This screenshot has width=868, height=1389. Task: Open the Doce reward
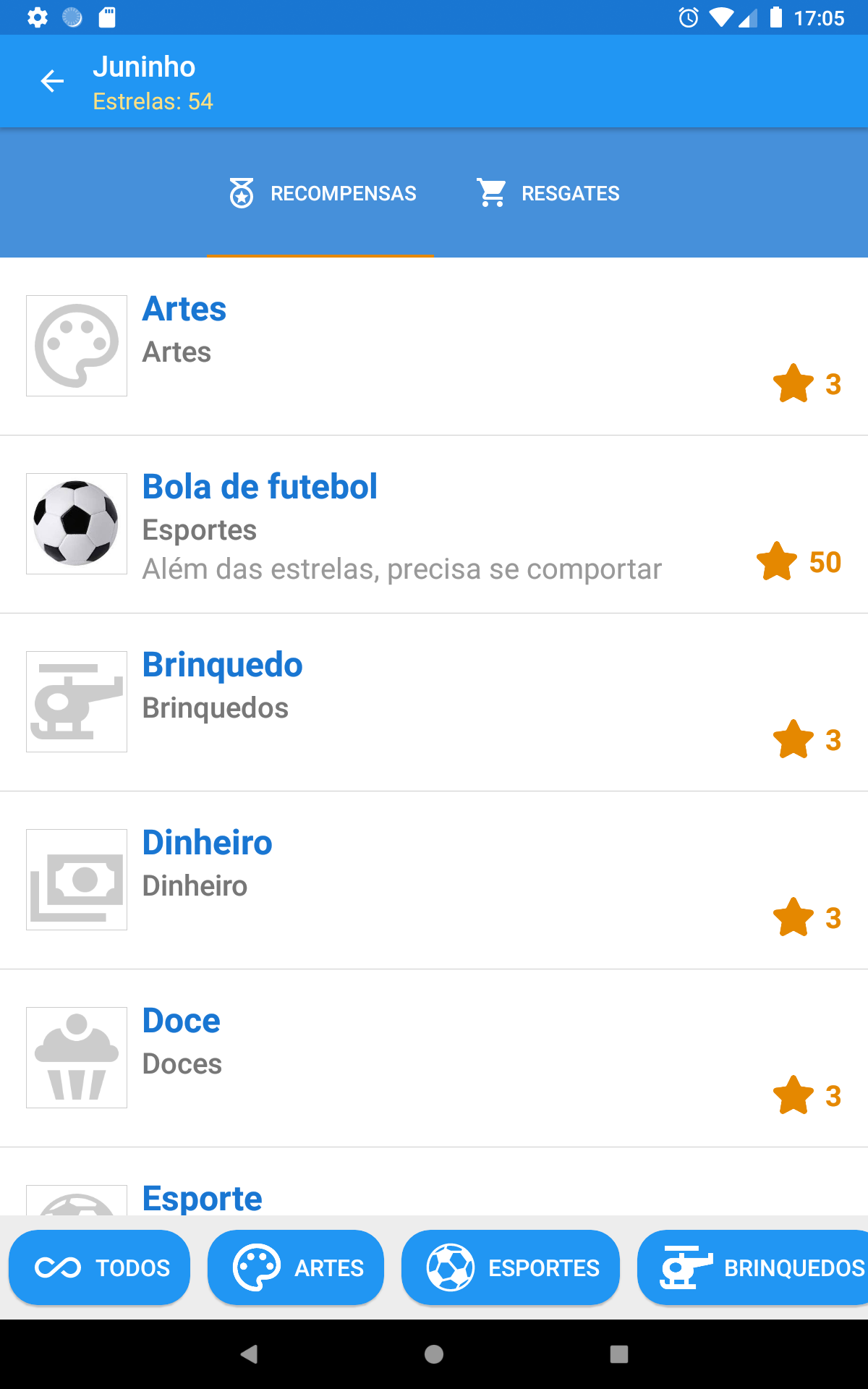[x=434, y=1058]
